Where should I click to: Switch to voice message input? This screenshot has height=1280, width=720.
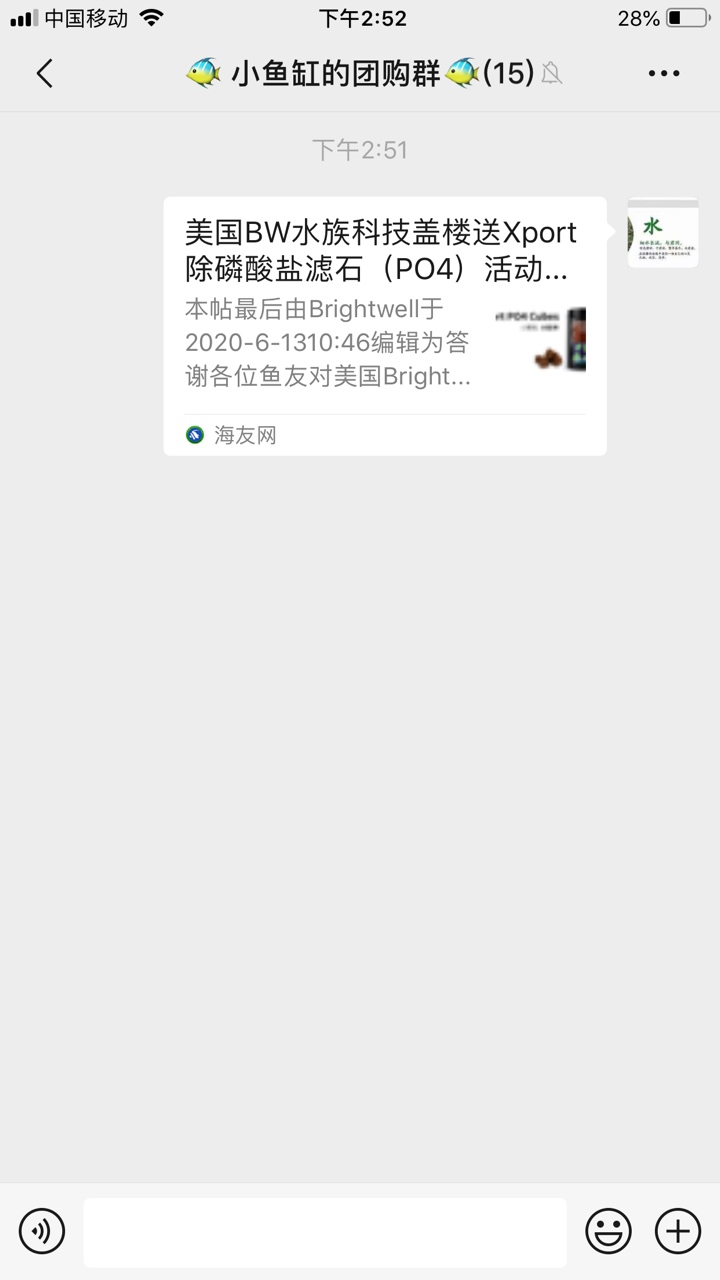tap(42, 1230)
